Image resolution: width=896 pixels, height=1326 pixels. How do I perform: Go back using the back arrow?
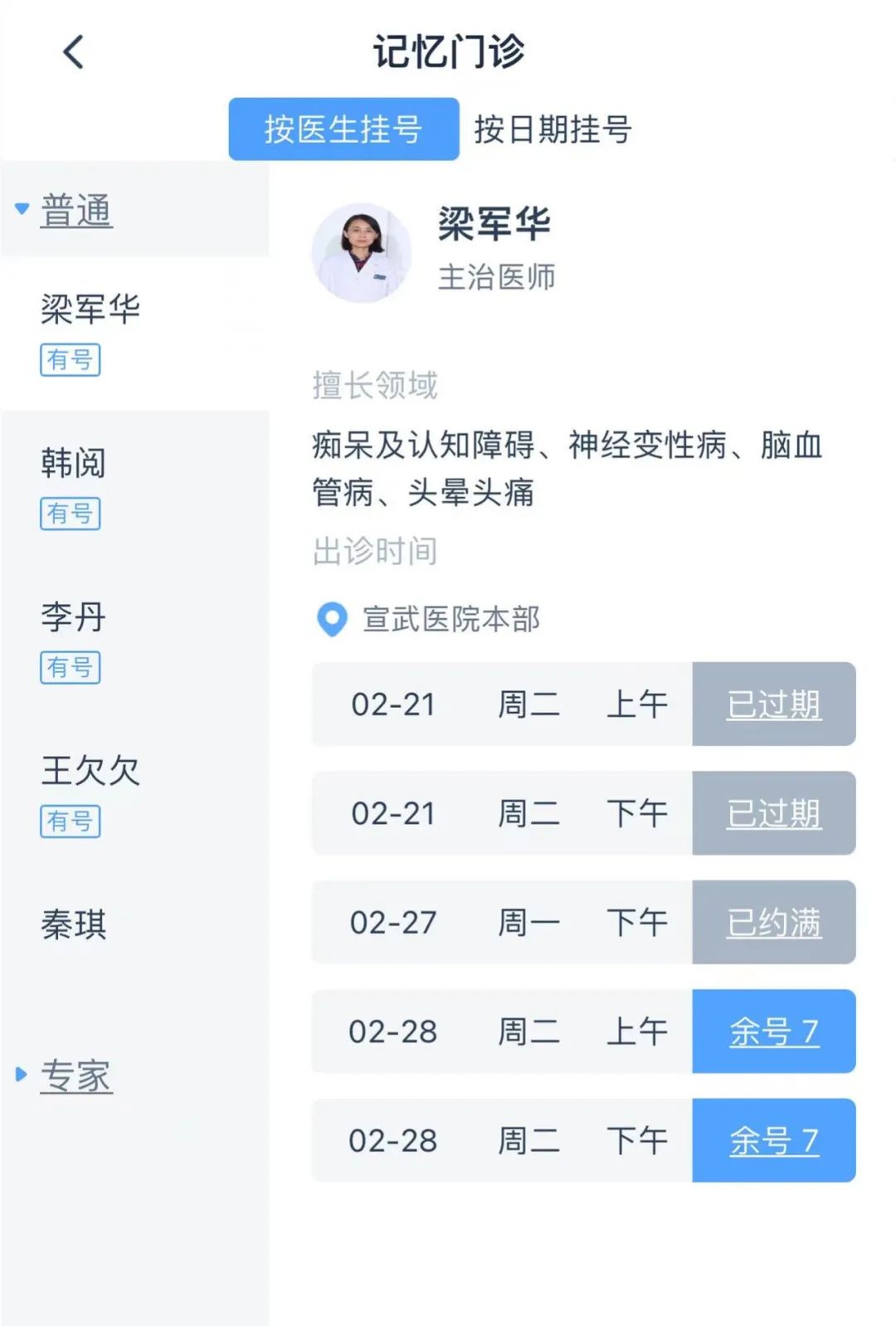point(74,52)
